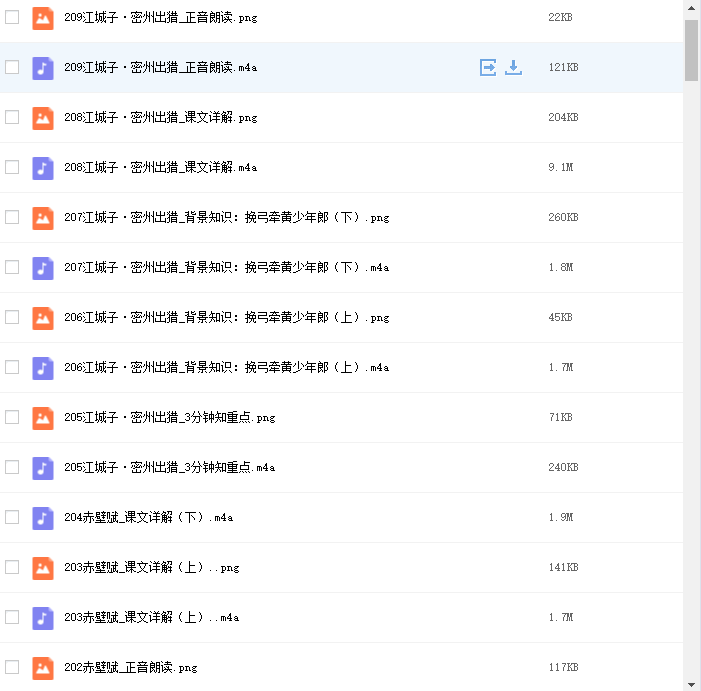Viewport: 701px width, 691px height.
Task: Open 204赤壁赋_课文详解（下）.m4a
Action: coord(148,518)
